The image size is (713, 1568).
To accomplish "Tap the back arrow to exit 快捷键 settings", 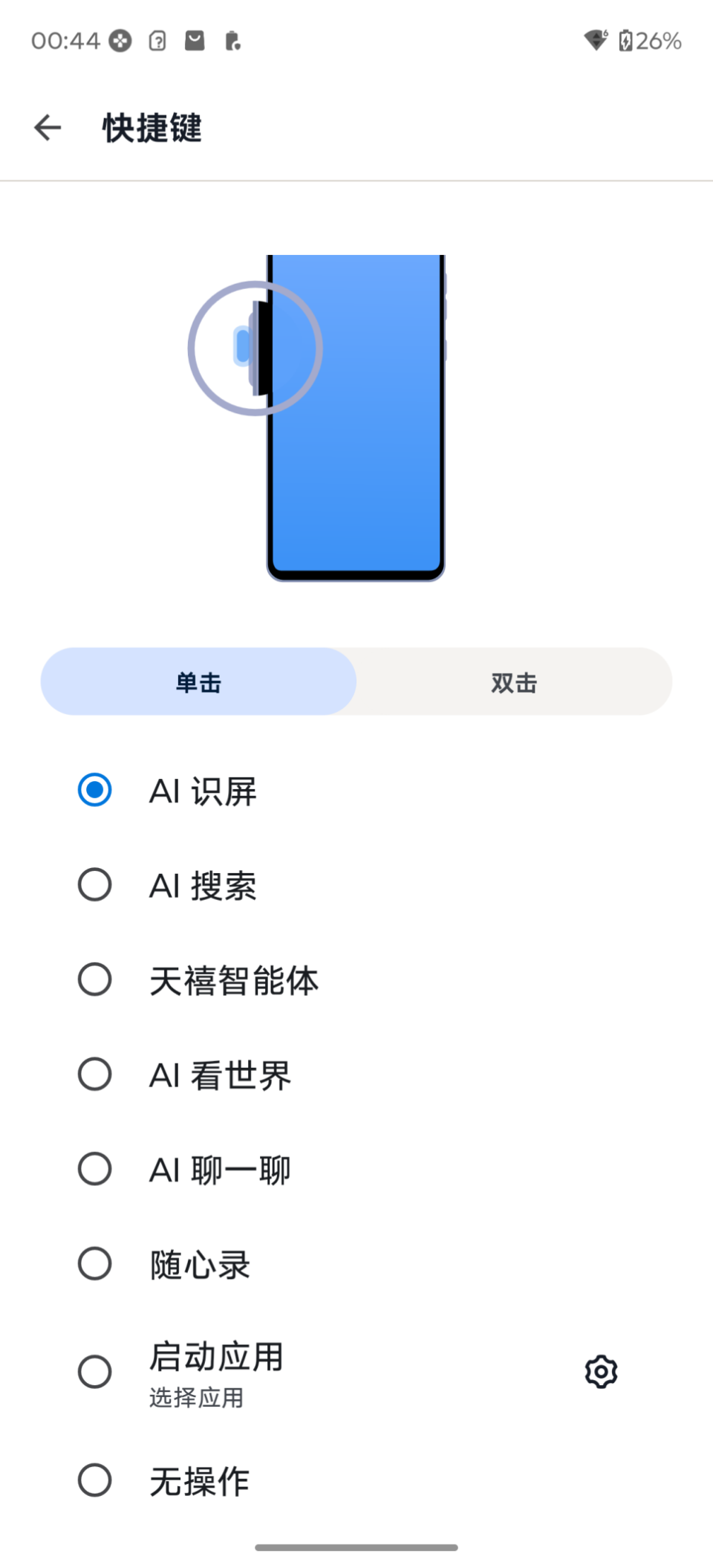I will point(47,128).
